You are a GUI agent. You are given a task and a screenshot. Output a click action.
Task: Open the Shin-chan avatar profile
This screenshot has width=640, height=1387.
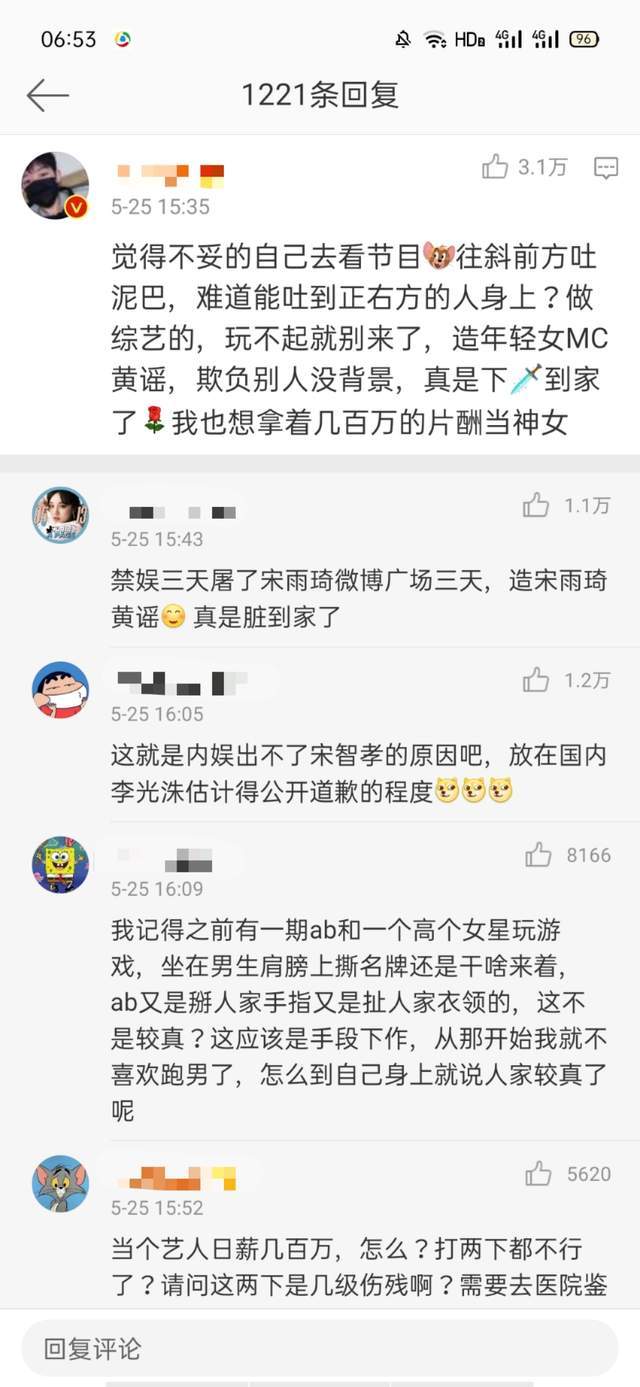[x=60, y=690]
